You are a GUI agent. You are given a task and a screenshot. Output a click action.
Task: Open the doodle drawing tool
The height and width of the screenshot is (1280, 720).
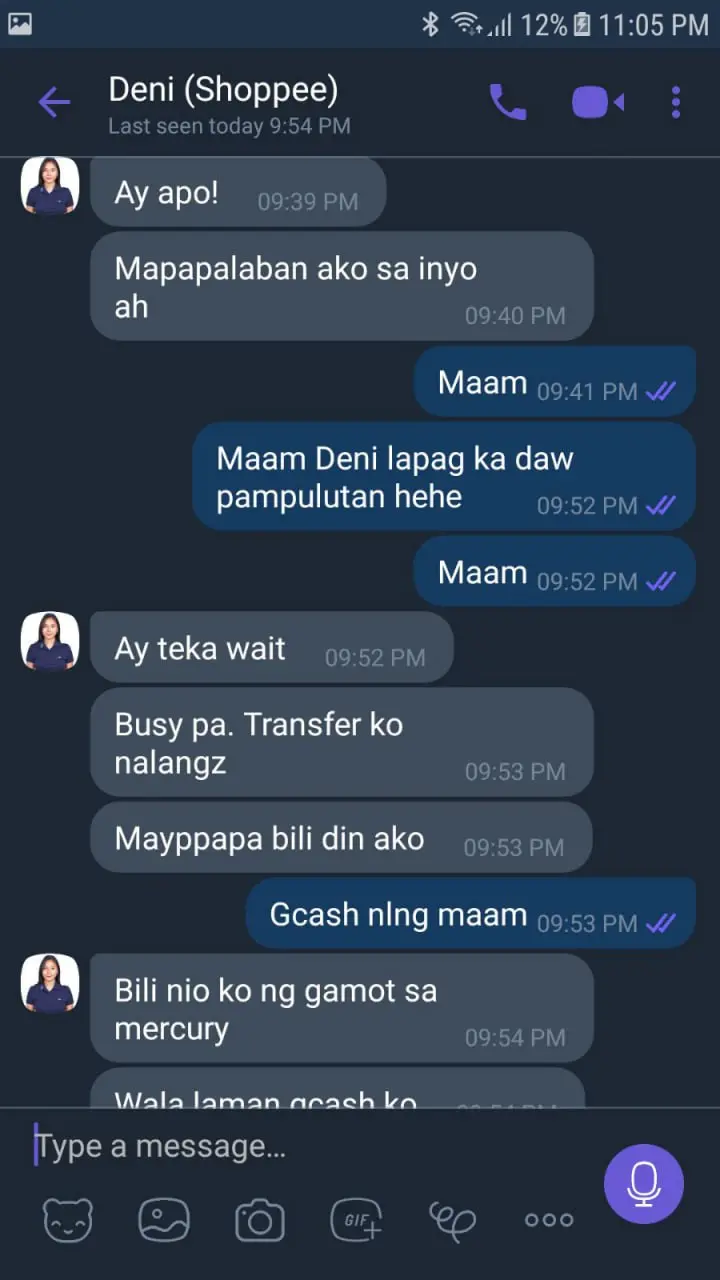pos(452,1220)
